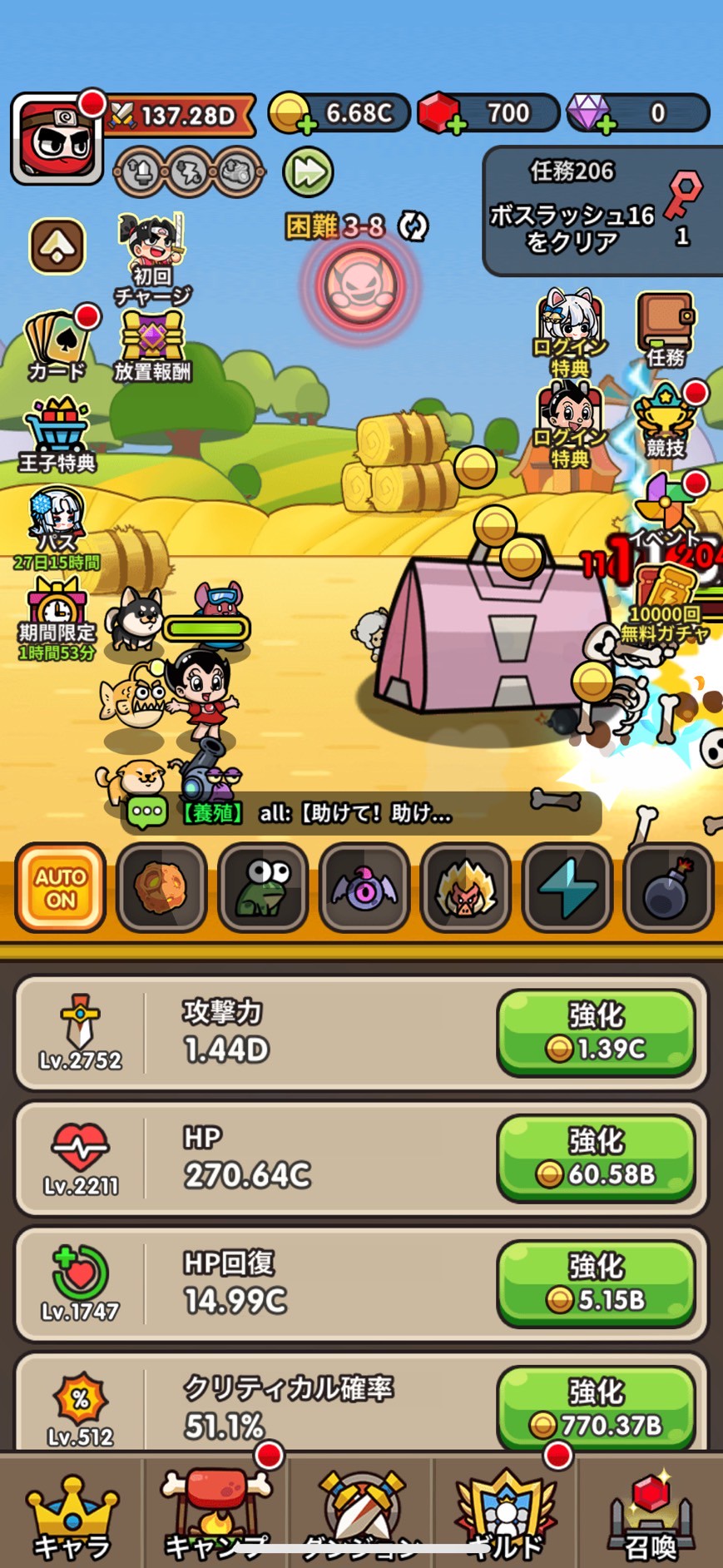Open the player avatar profile
The image size is (723, 1568).
(57, 139)
